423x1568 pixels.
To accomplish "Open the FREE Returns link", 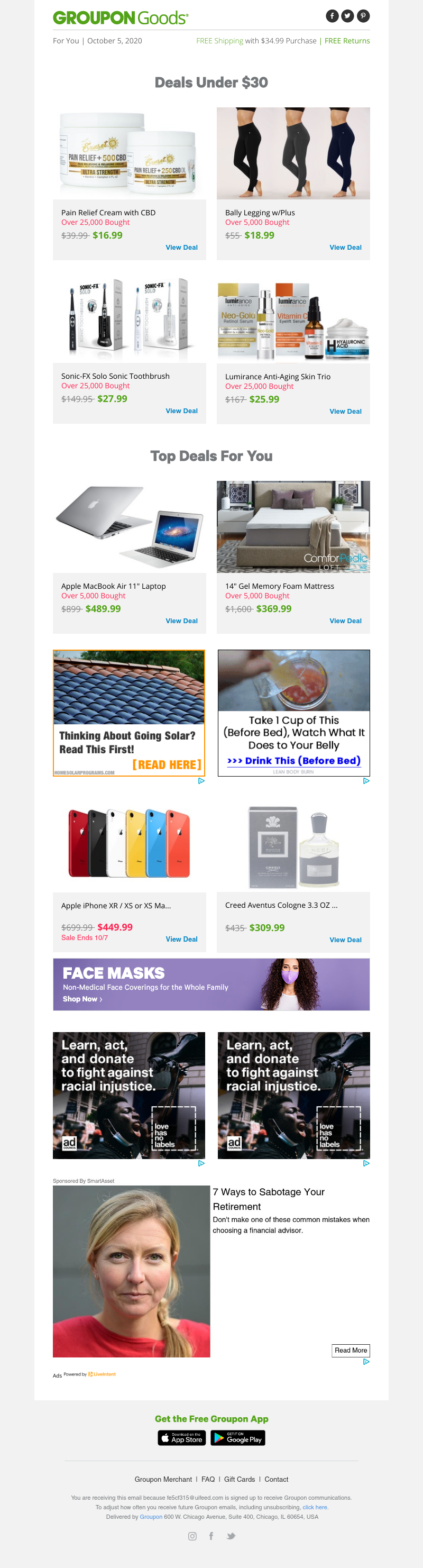I will click(347, 41).
